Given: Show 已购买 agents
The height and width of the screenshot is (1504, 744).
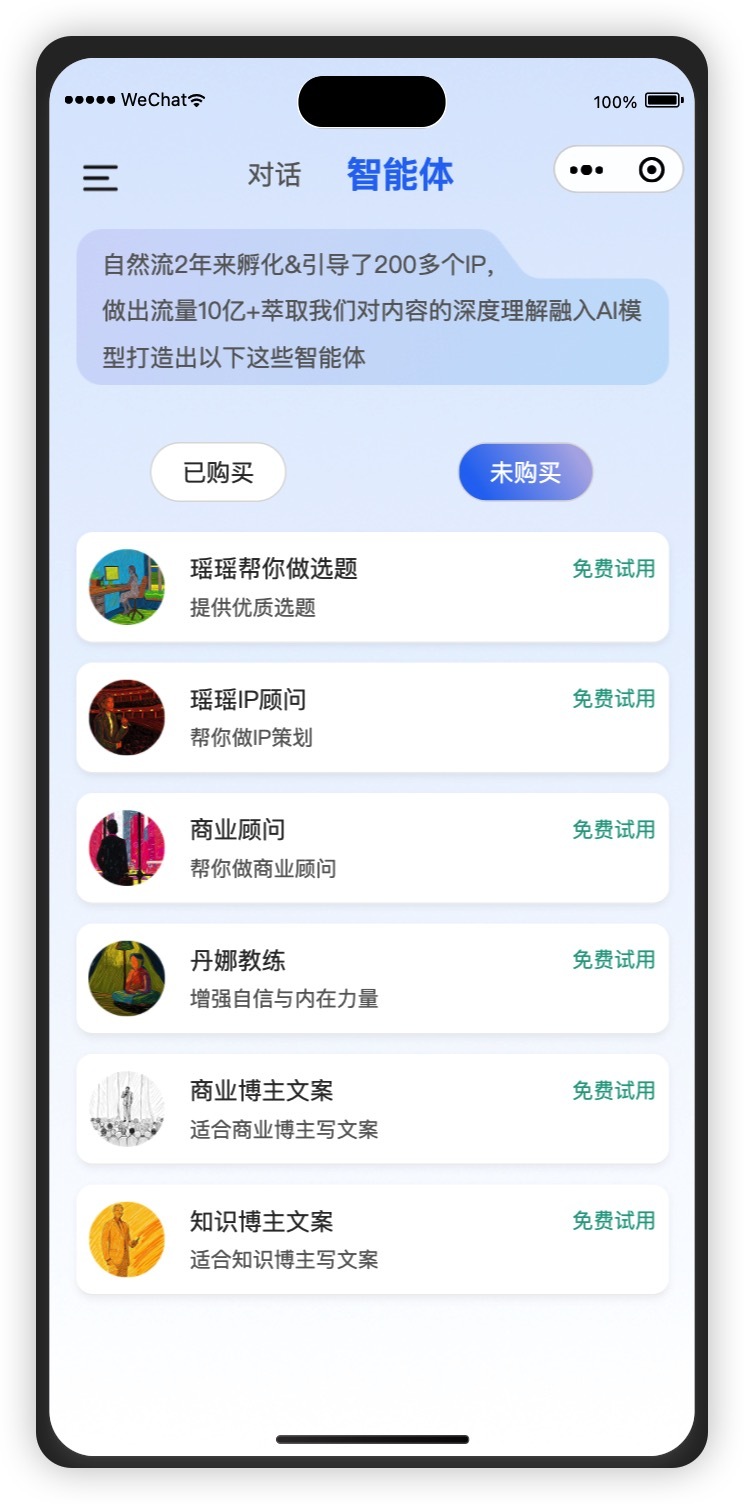Looking at the screenshot, I should tap(218, 472).
